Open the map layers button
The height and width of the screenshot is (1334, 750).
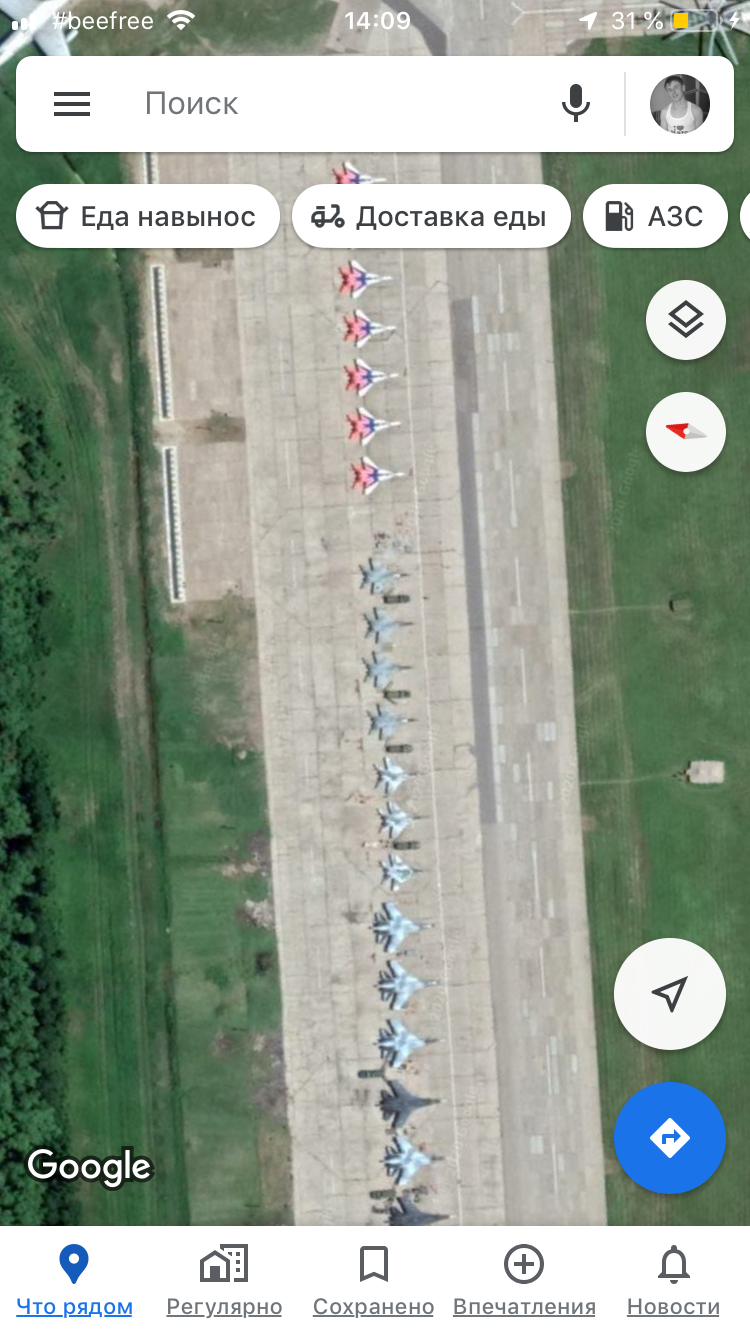pos(686,321)
